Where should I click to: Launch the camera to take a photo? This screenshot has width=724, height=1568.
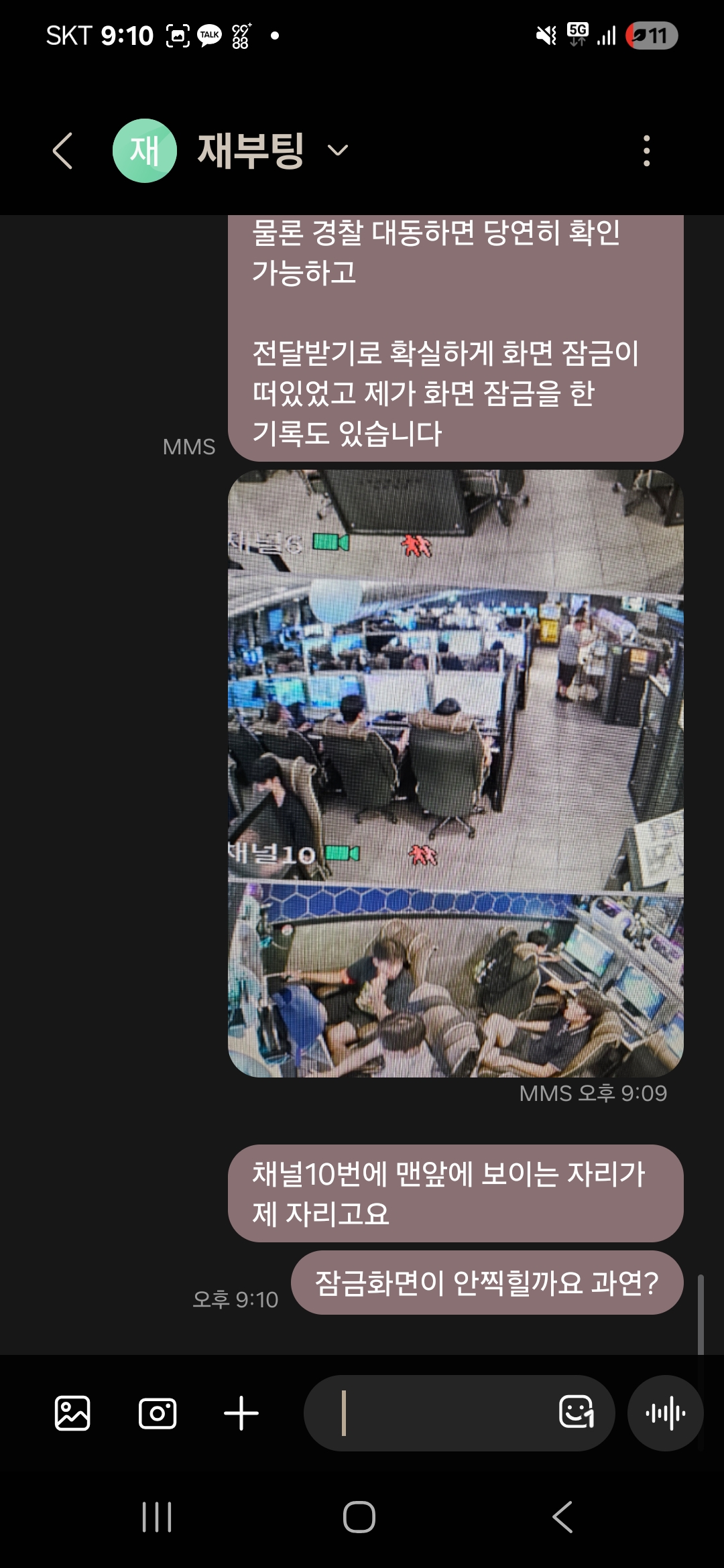pos(158,1413)
